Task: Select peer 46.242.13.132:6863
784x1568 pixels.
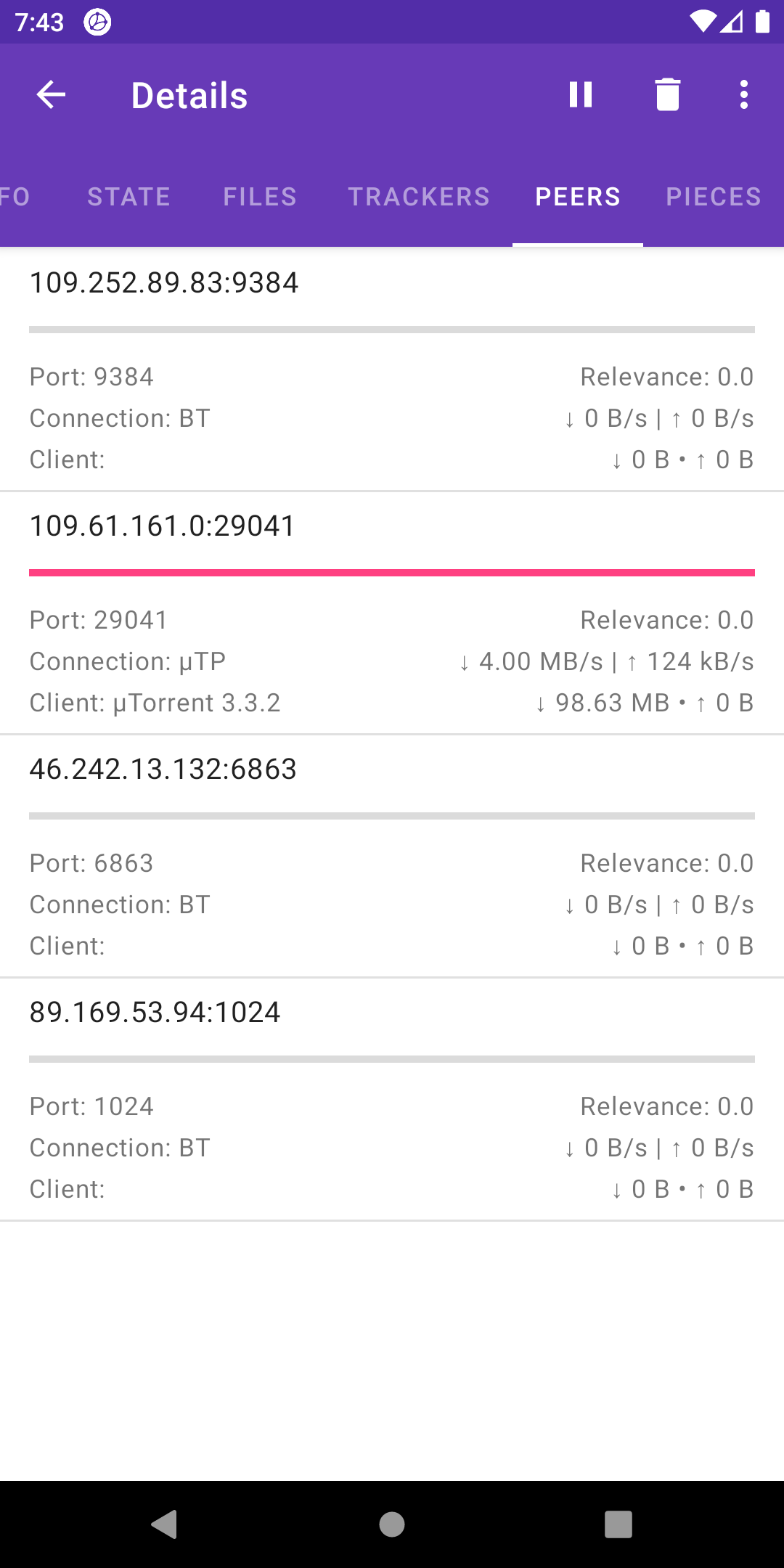Action: click(392, 856)
